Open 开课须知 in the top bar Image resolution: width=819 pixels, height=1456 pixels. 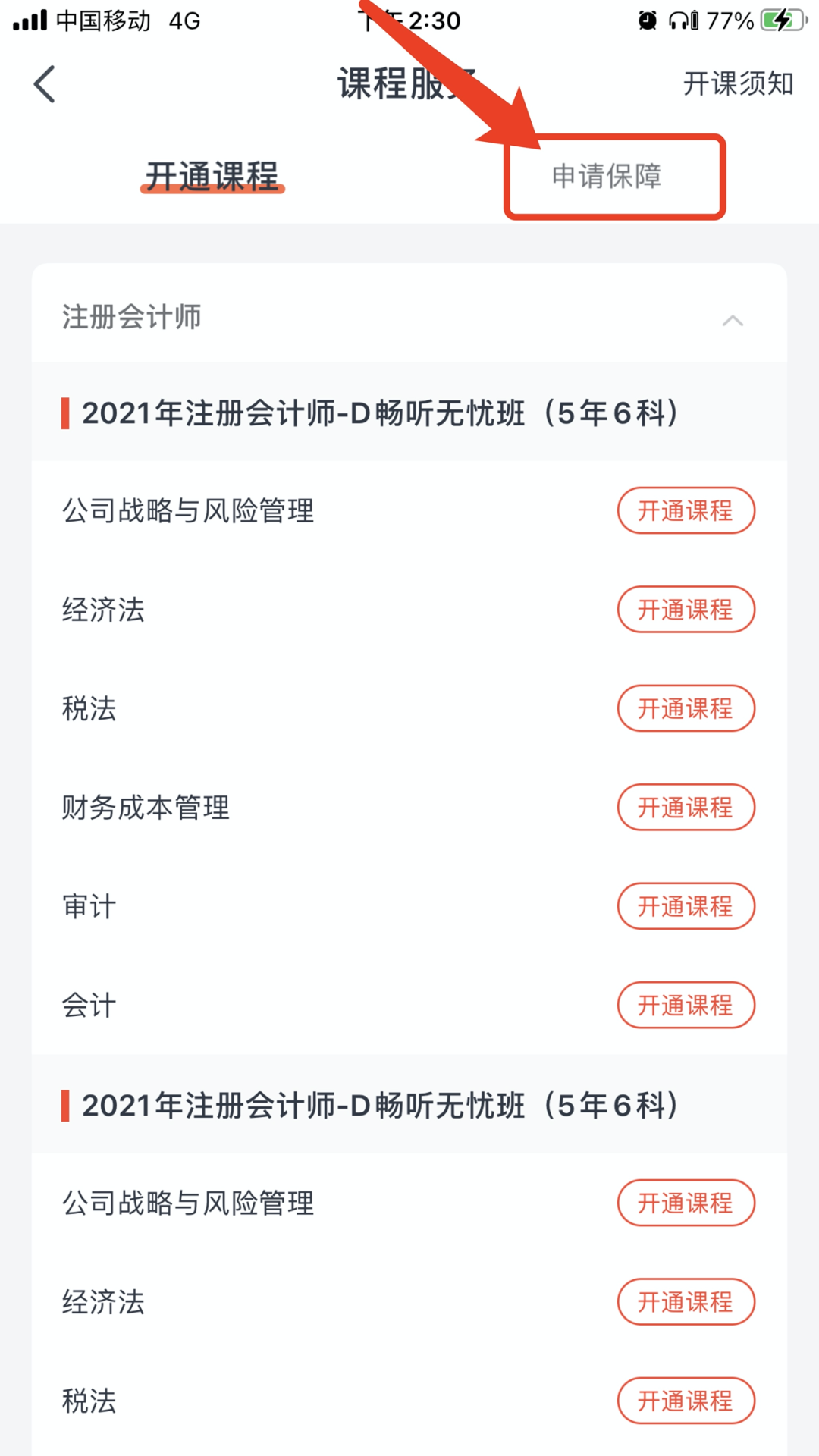point(737,83)
